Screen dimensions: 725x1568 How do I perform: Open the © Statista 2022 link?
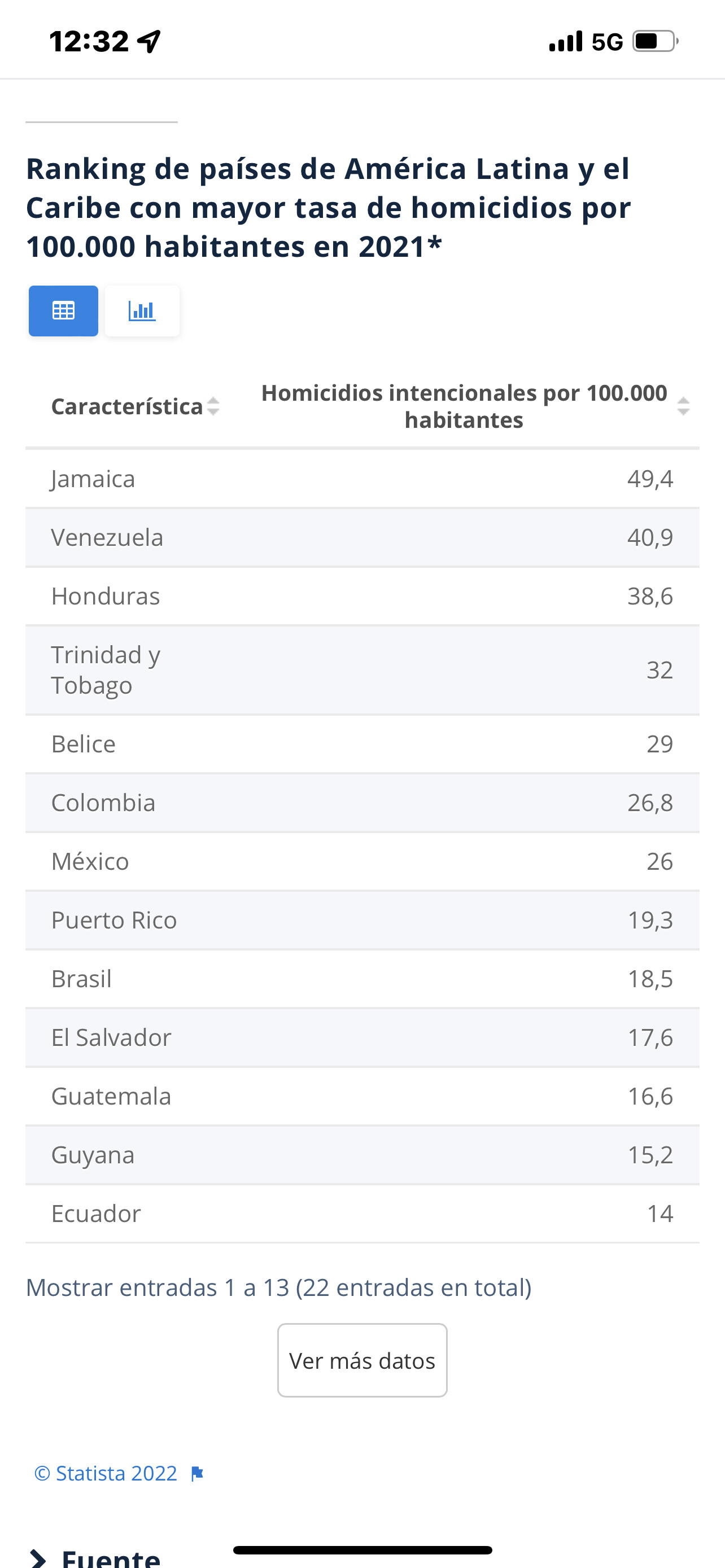tap(106, 1473)
